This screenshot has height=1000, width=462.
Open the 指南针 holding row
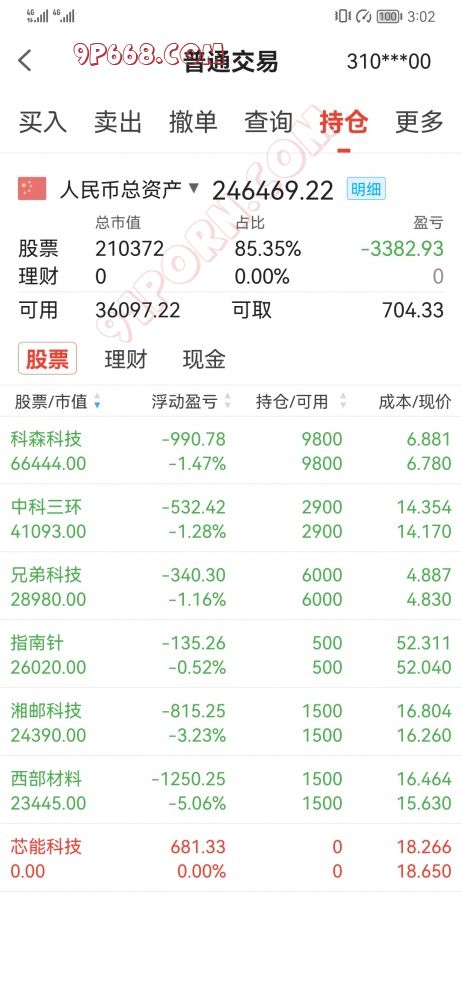(231, 654)
